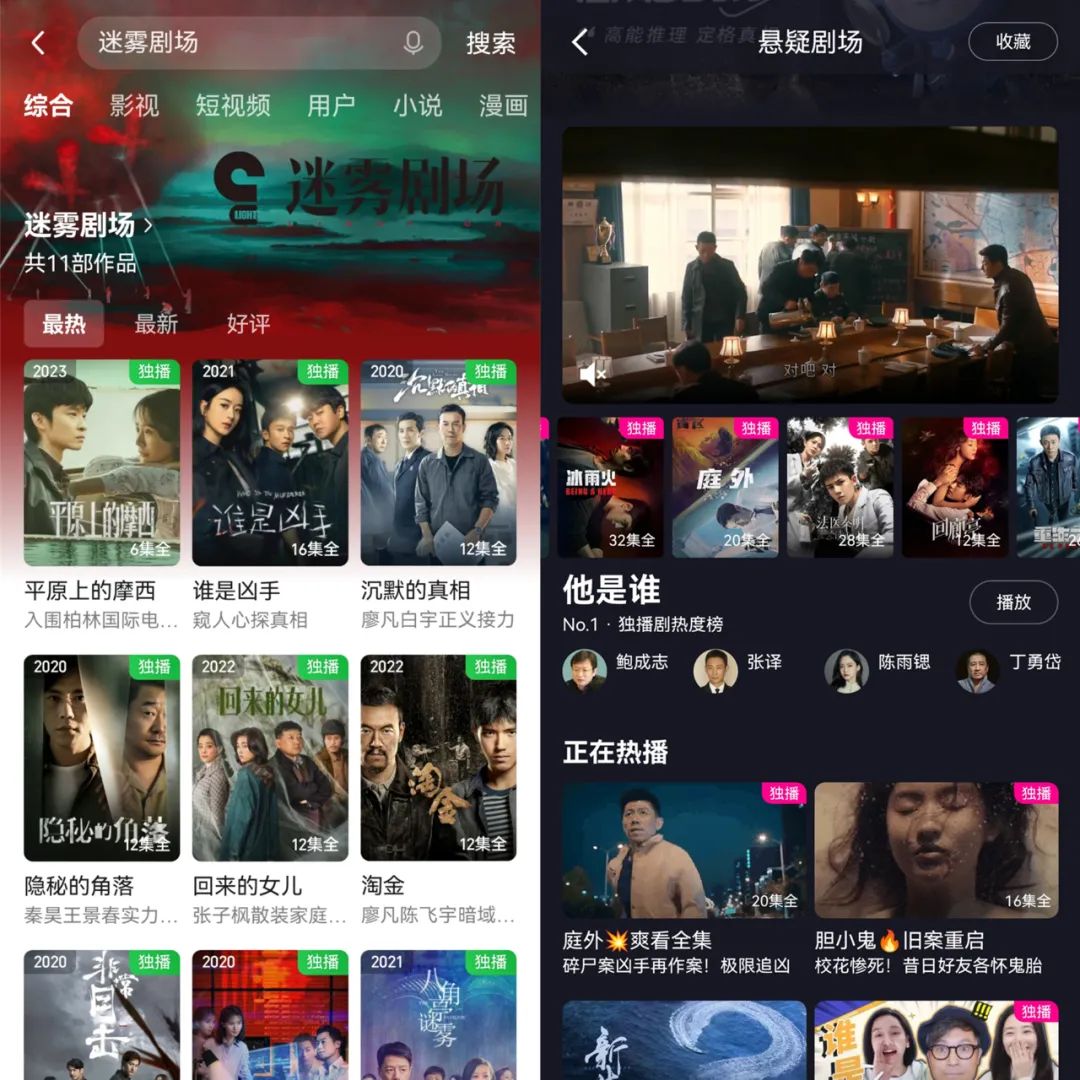Viewport: 1080px width, 1080px height.
Task: Tap the 搜索 button
Action: (490, 43)
